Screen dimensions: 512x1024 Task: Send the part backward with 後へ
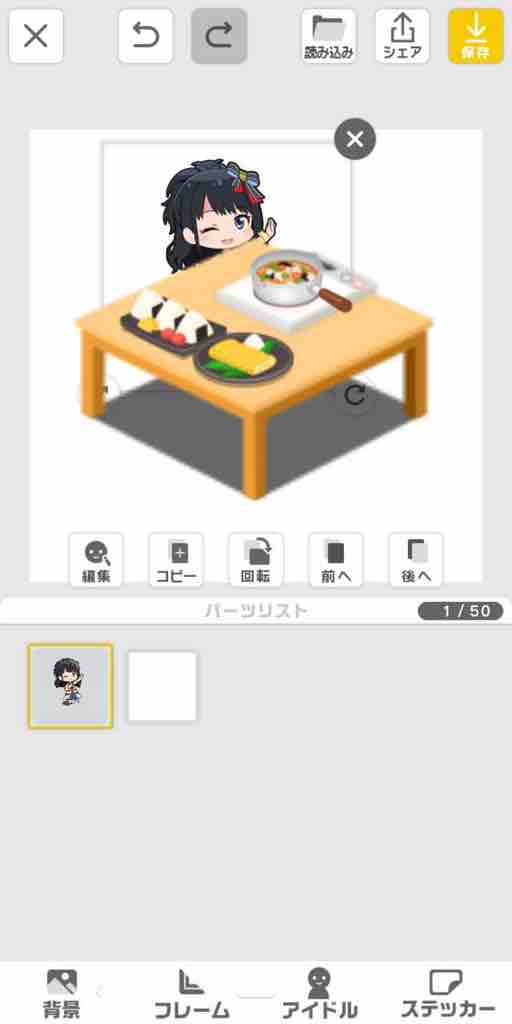416,560
